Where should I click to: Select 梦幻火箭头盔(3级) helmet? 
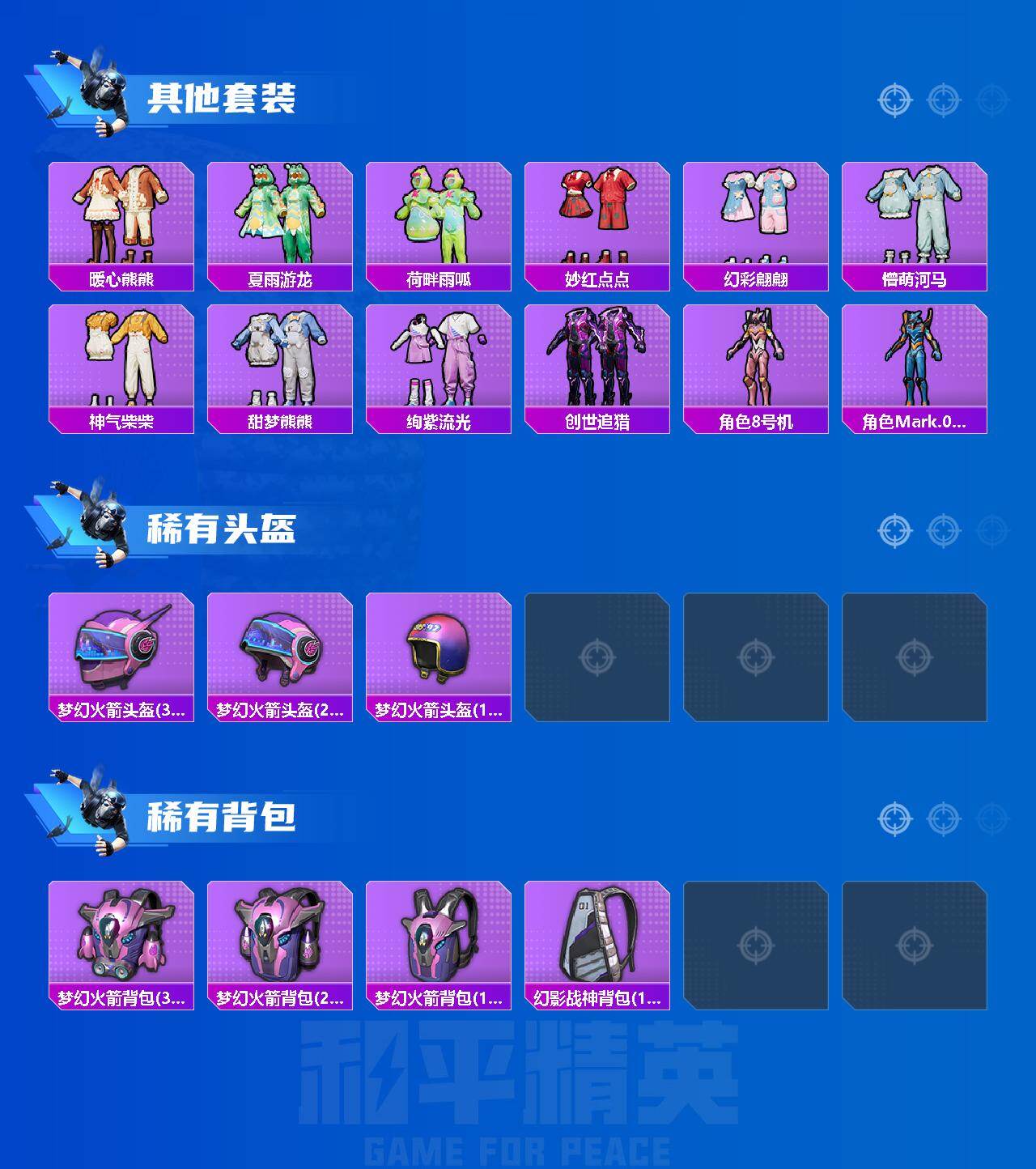point(120,653)
